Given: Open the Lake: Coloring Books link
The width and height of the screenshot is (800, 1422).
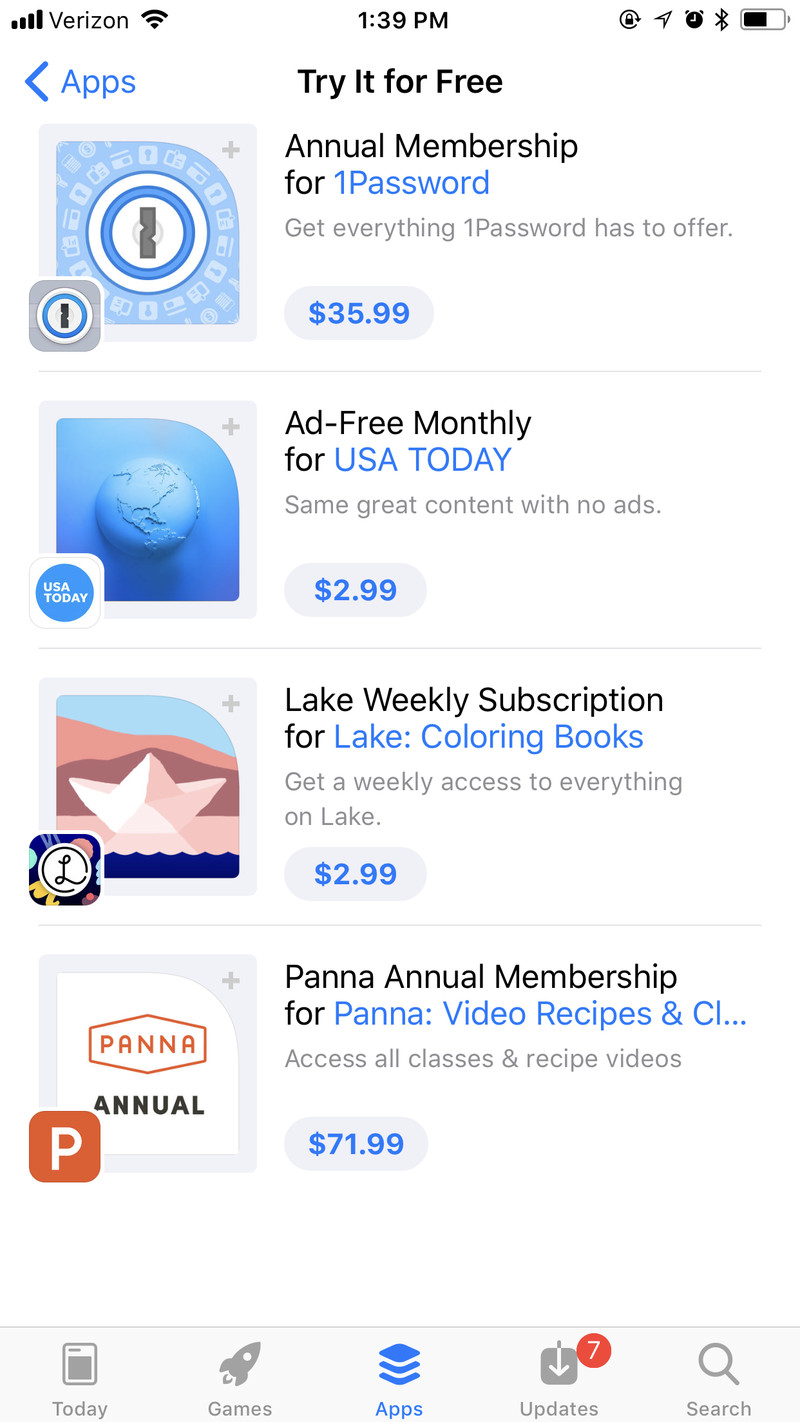Looking at the screenshot, I should (x=488, y=737).
